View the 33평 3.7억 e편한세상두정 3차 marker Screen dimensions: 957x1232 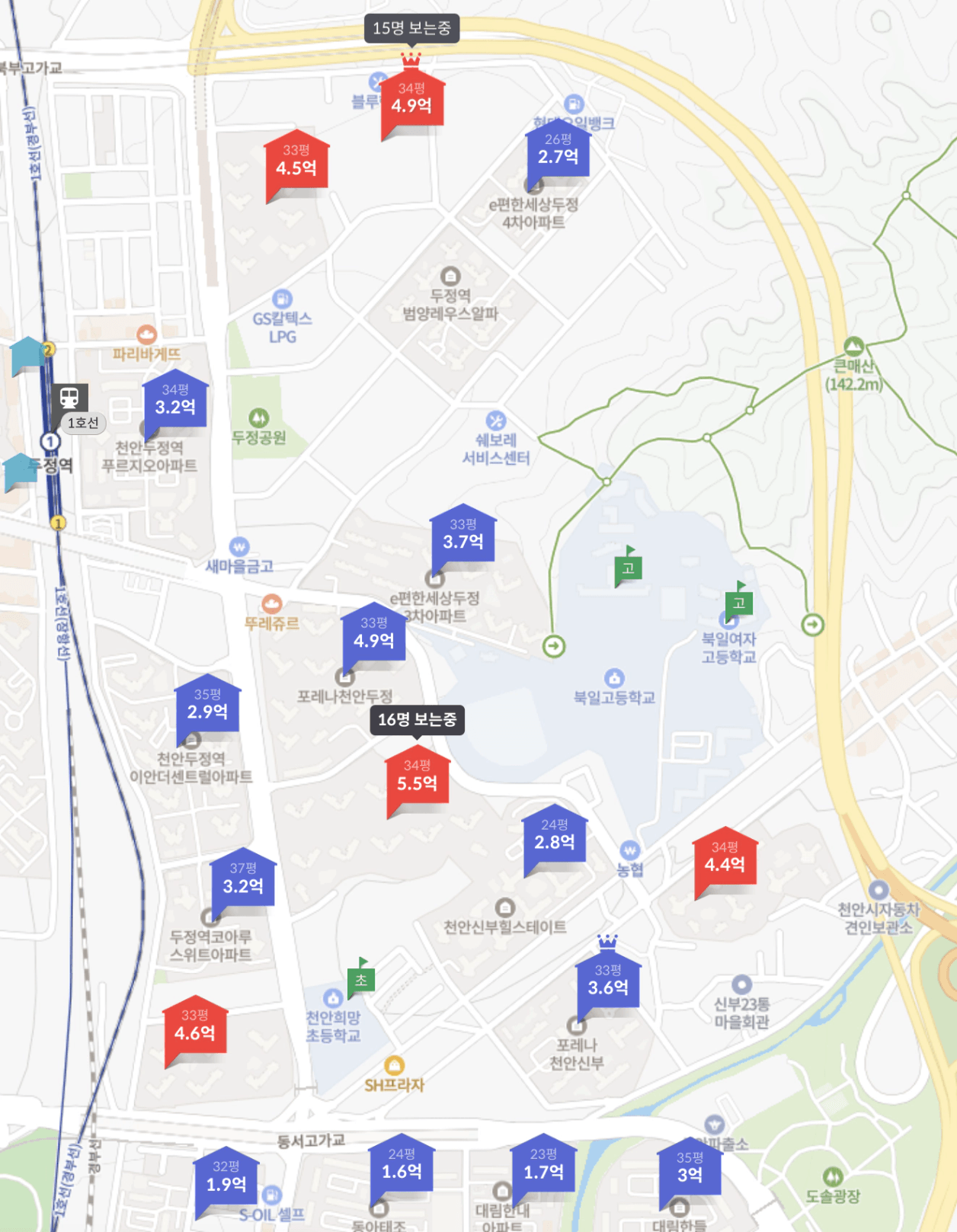click(x=463, y=536)
